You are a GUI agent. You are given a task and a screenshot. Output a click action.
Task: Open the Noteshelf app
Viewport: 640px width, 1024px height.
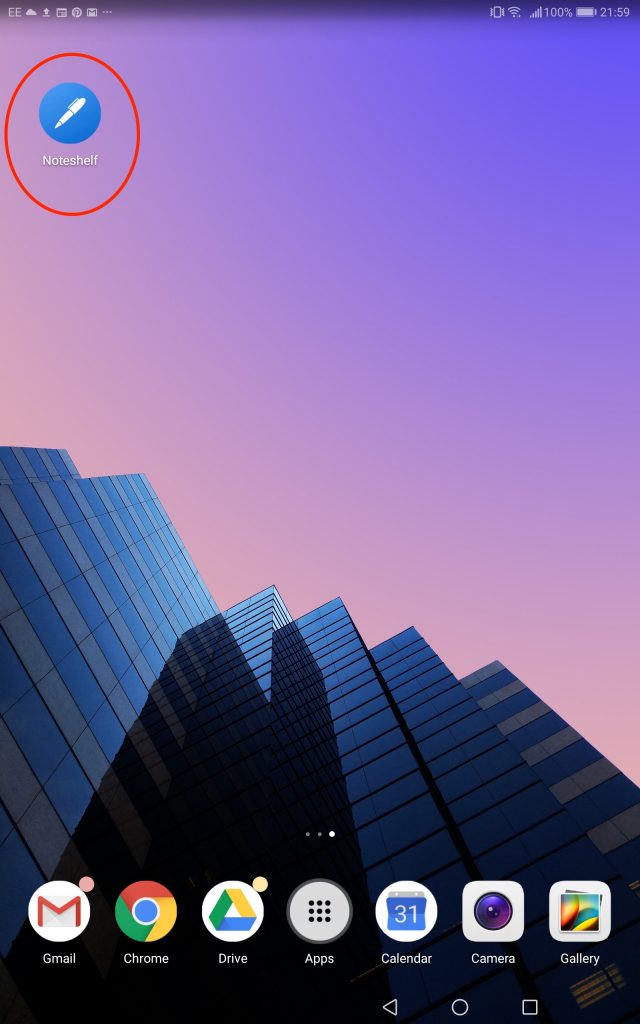click(70, 114)
